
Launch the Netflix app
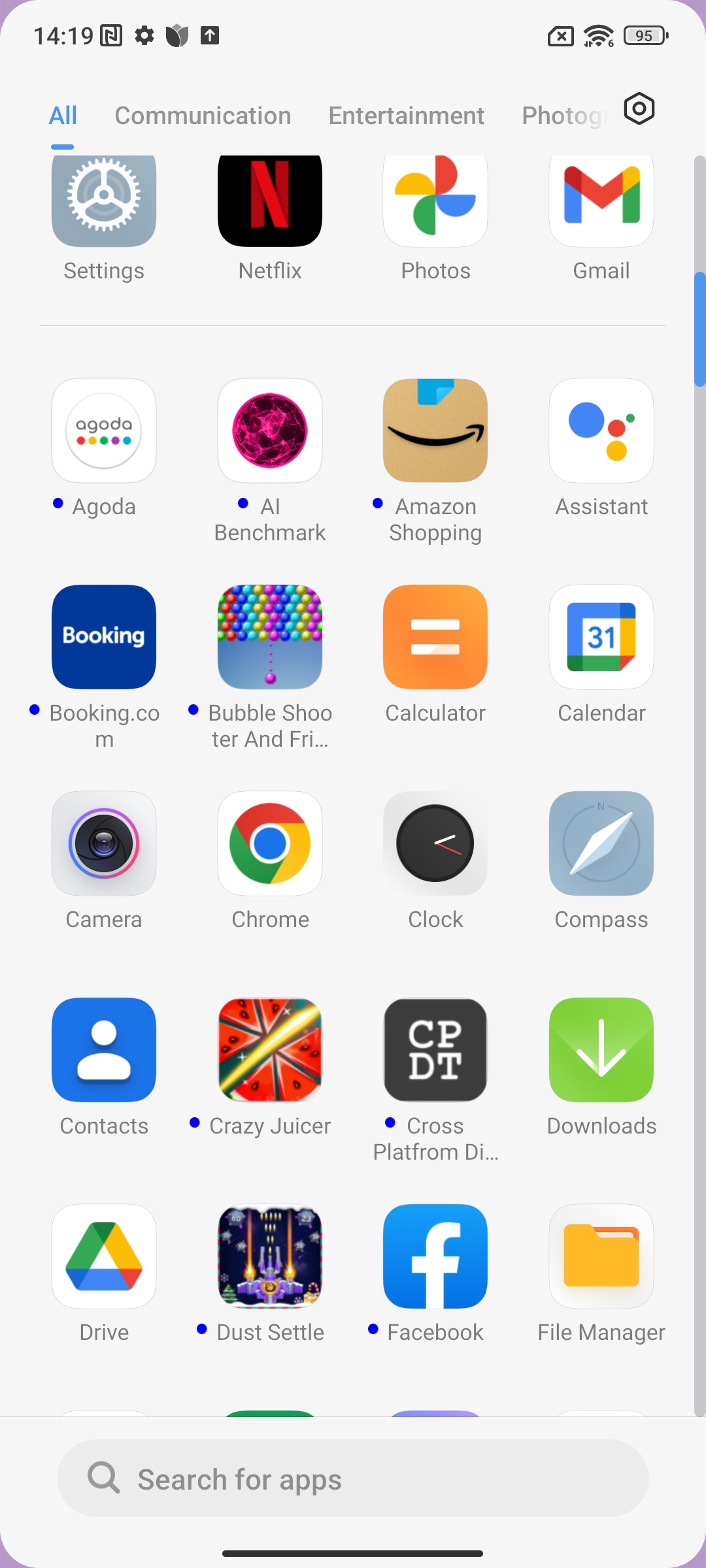(270, 201)
